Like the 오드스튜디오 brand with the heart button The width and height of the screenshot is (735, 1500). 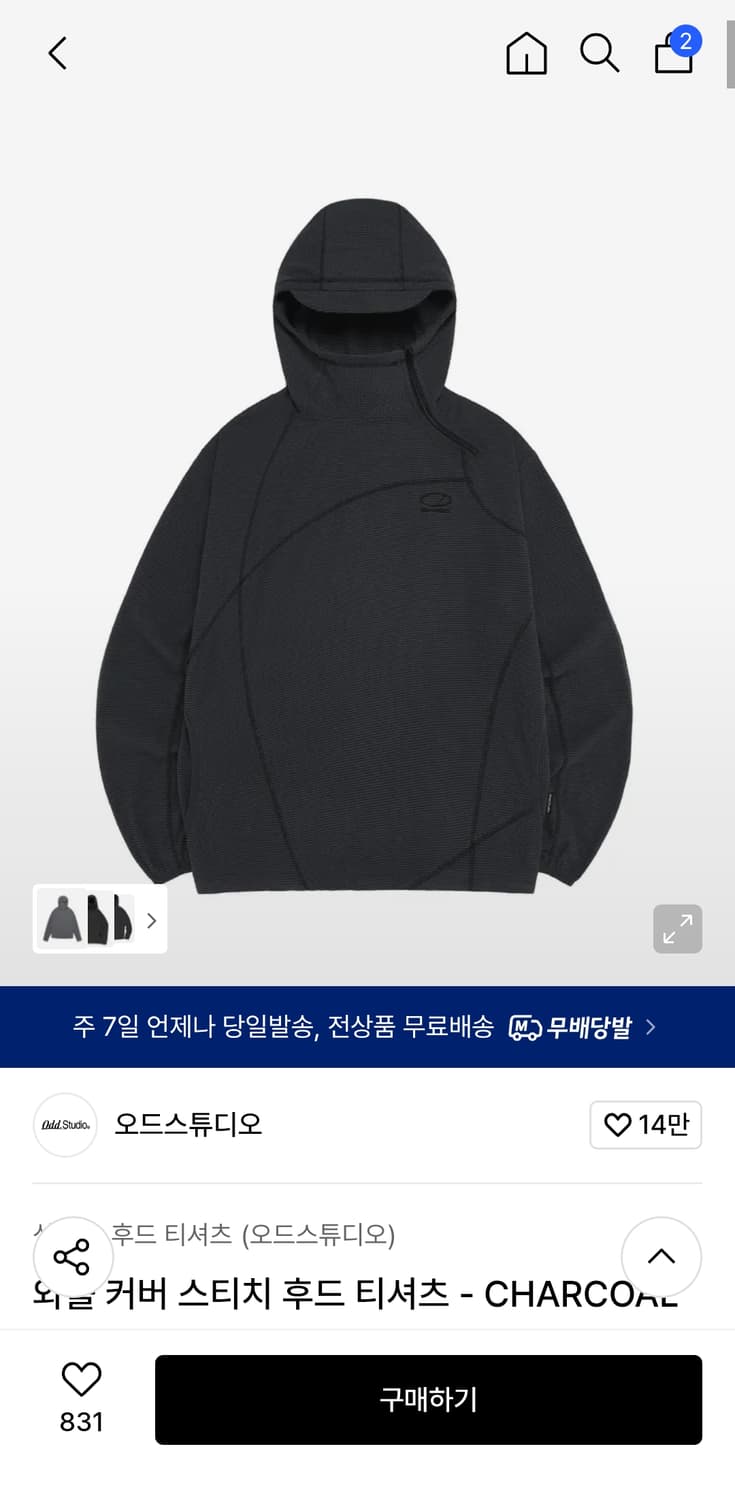click(x=645, y=1124)
